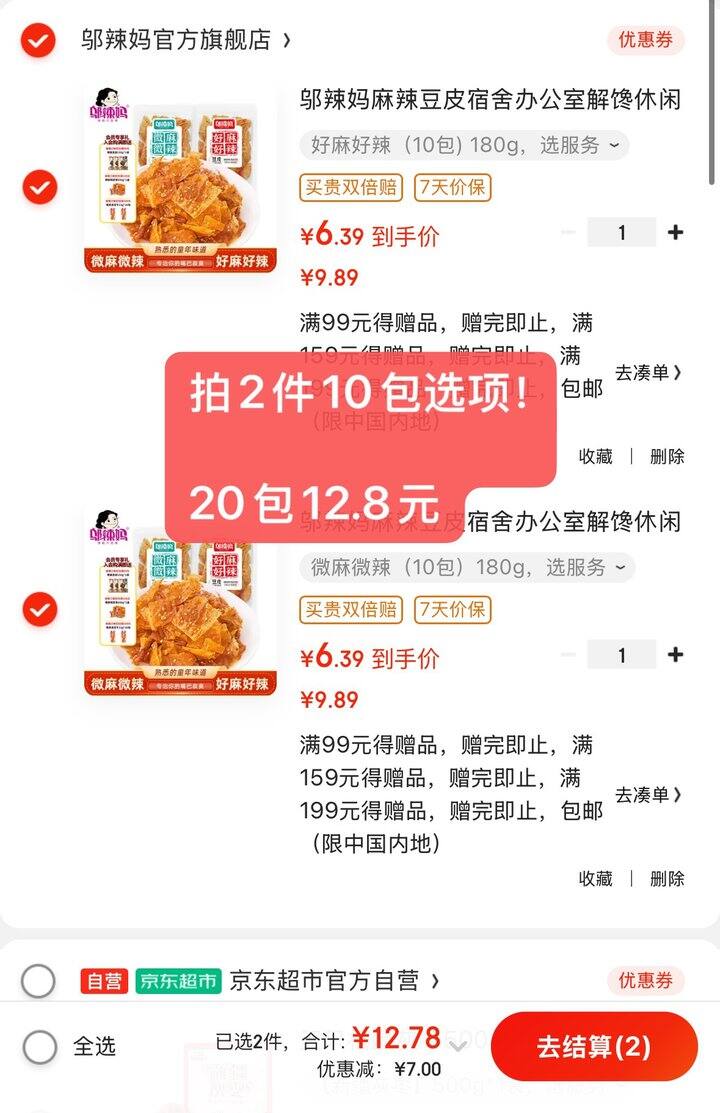Select the 京东超市官方自营 store checkbox

point(38,981)
